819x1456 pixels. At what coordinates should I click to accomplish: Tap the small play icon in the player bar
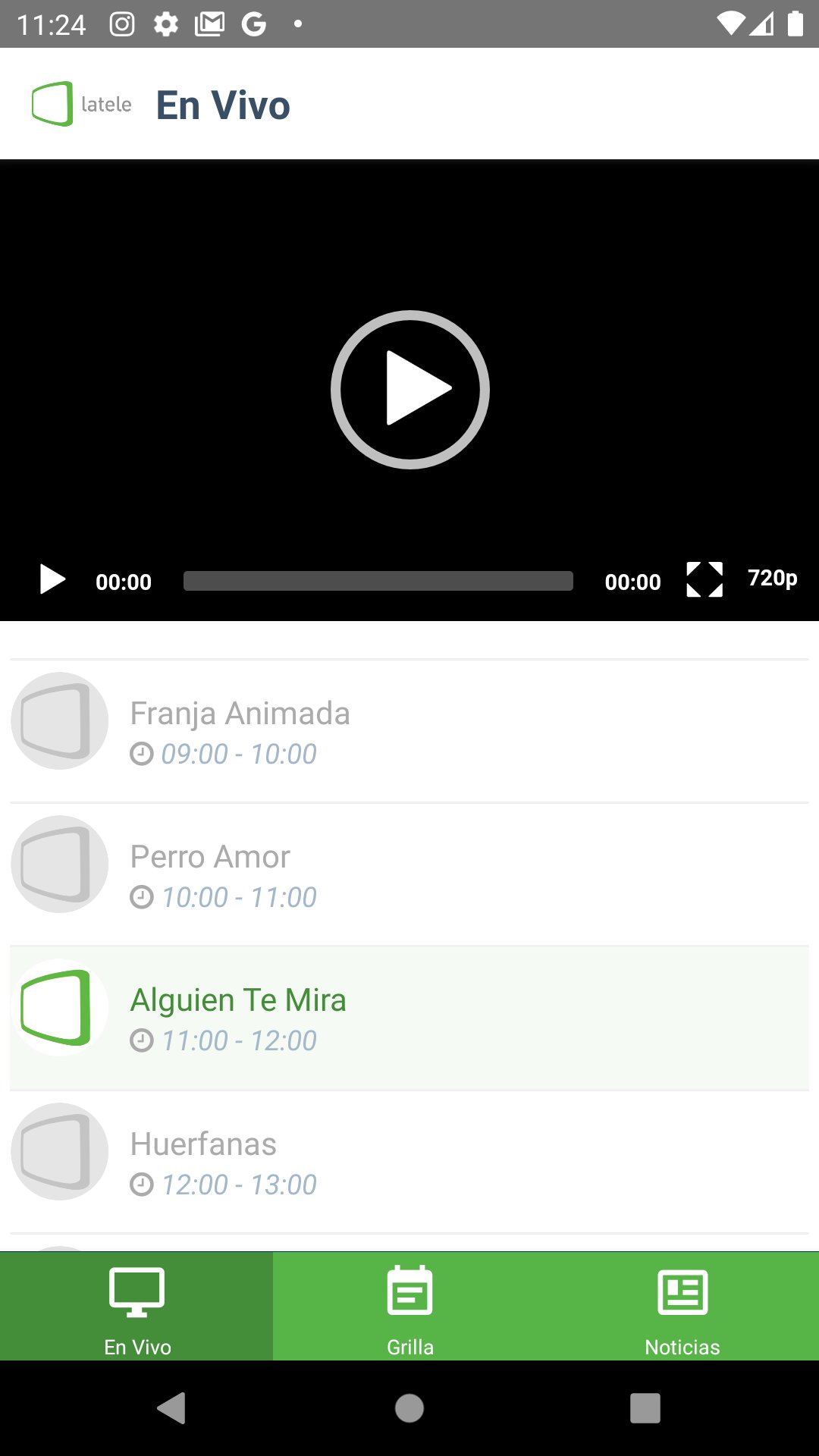(52, 580)
